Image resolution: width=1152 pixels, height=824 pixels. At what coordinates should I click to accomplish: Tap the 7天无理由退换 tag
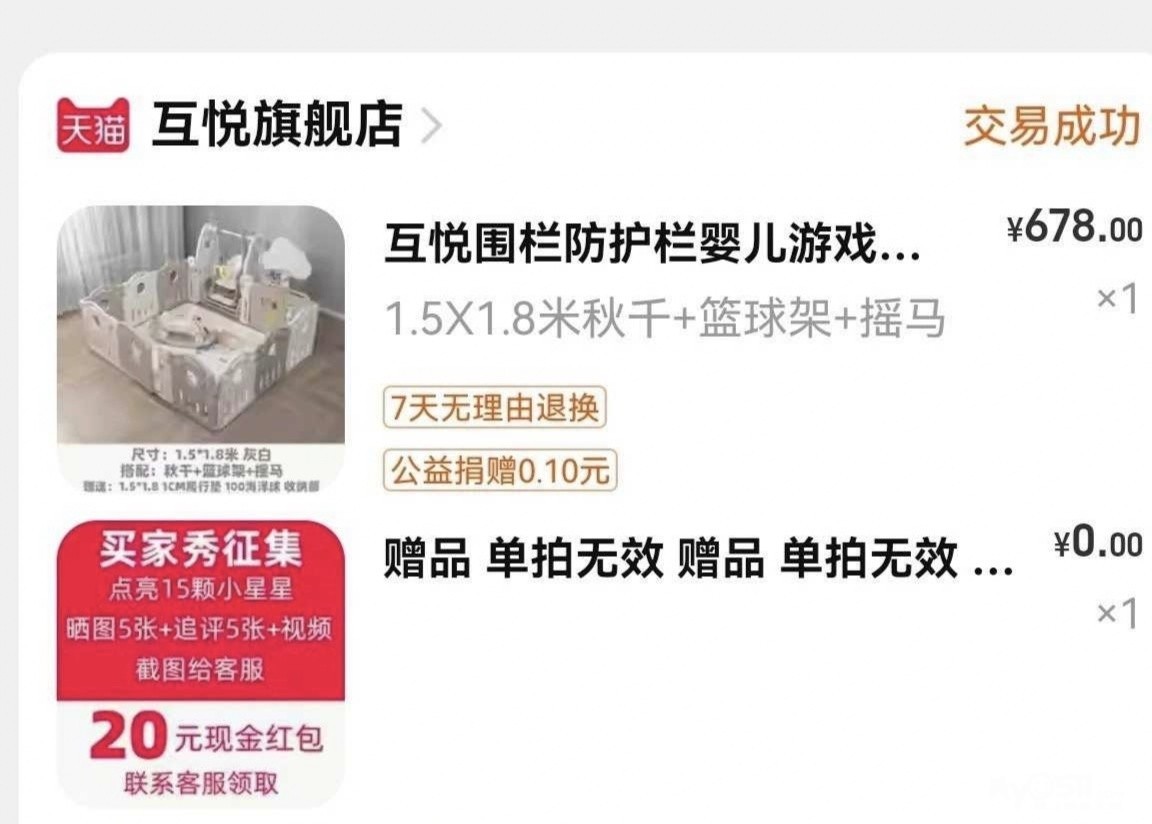tap(494, 407)
